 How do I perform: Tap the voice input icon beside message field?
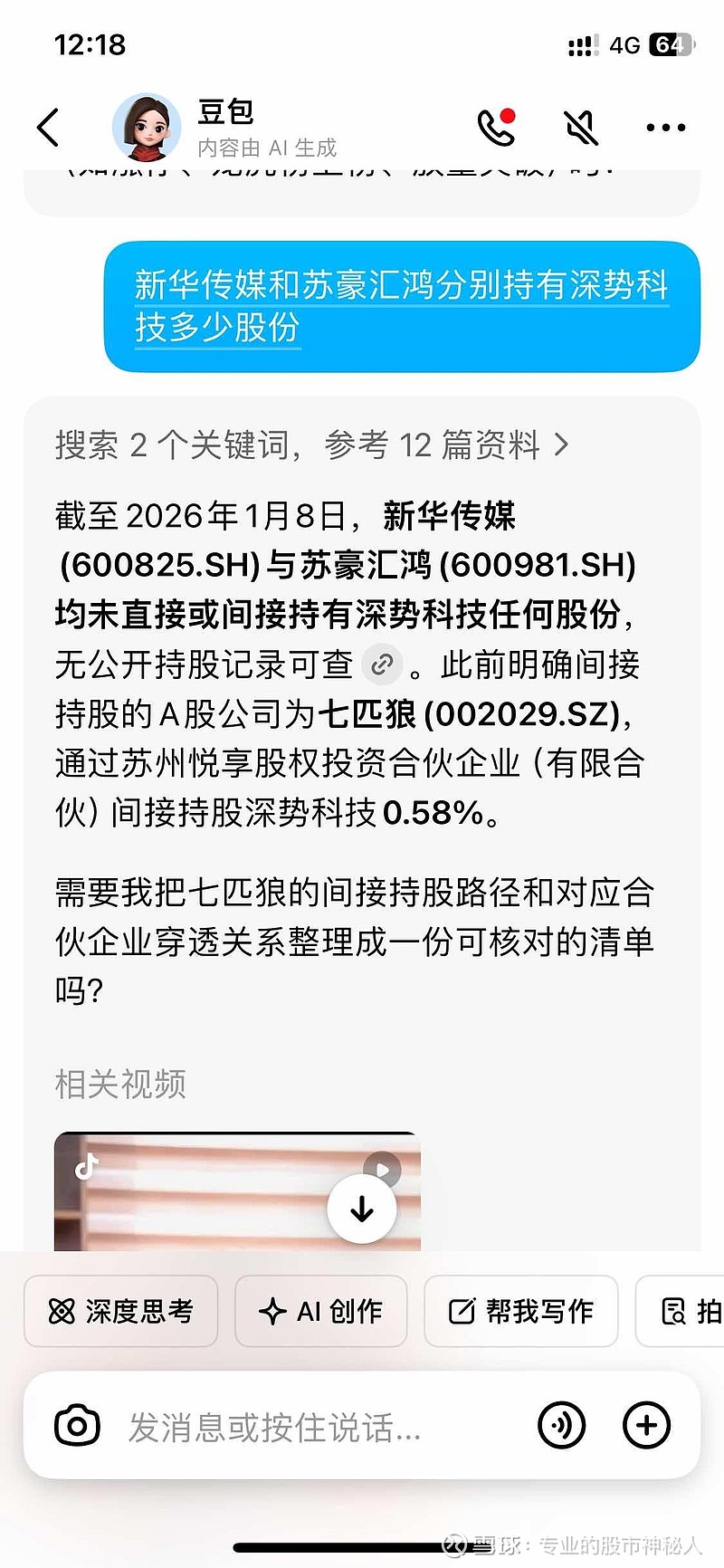point(561,1424)
